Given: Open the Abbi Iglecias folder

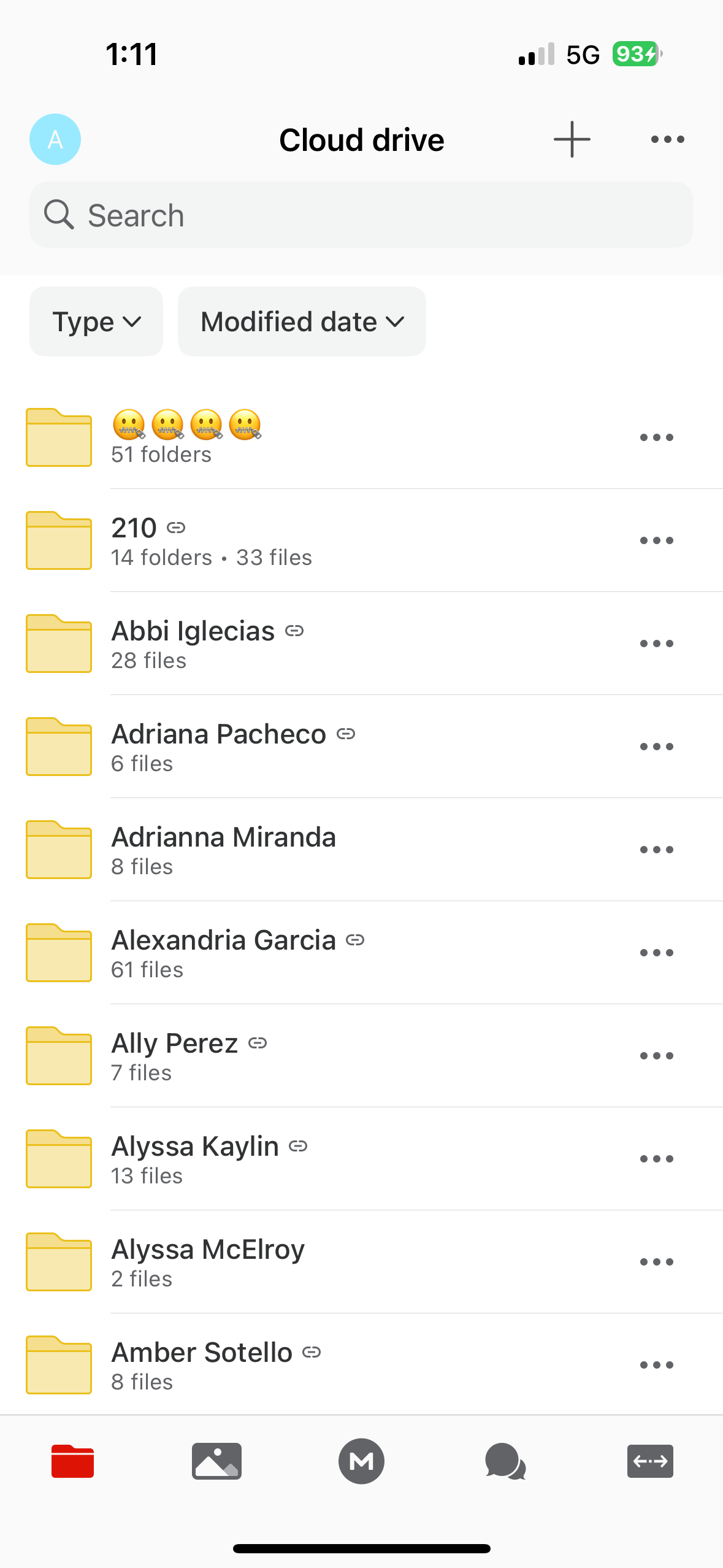Looking at the screenshot, I should 361,644.
